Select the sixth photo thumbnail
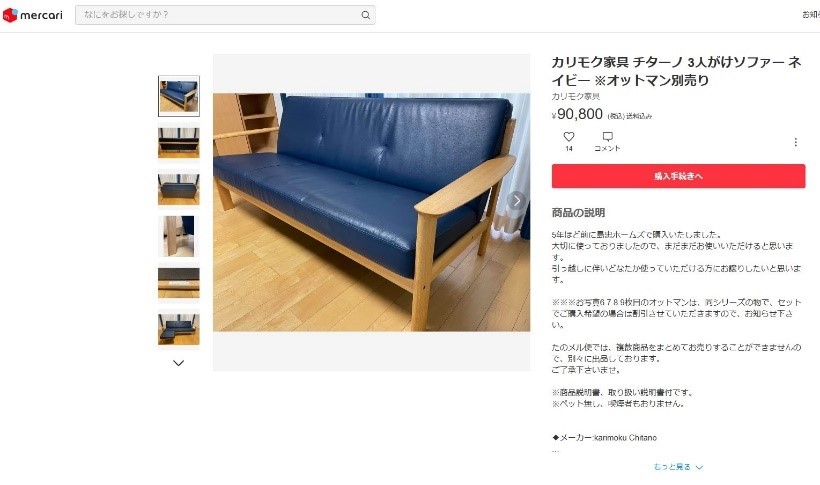 (178, 329)
